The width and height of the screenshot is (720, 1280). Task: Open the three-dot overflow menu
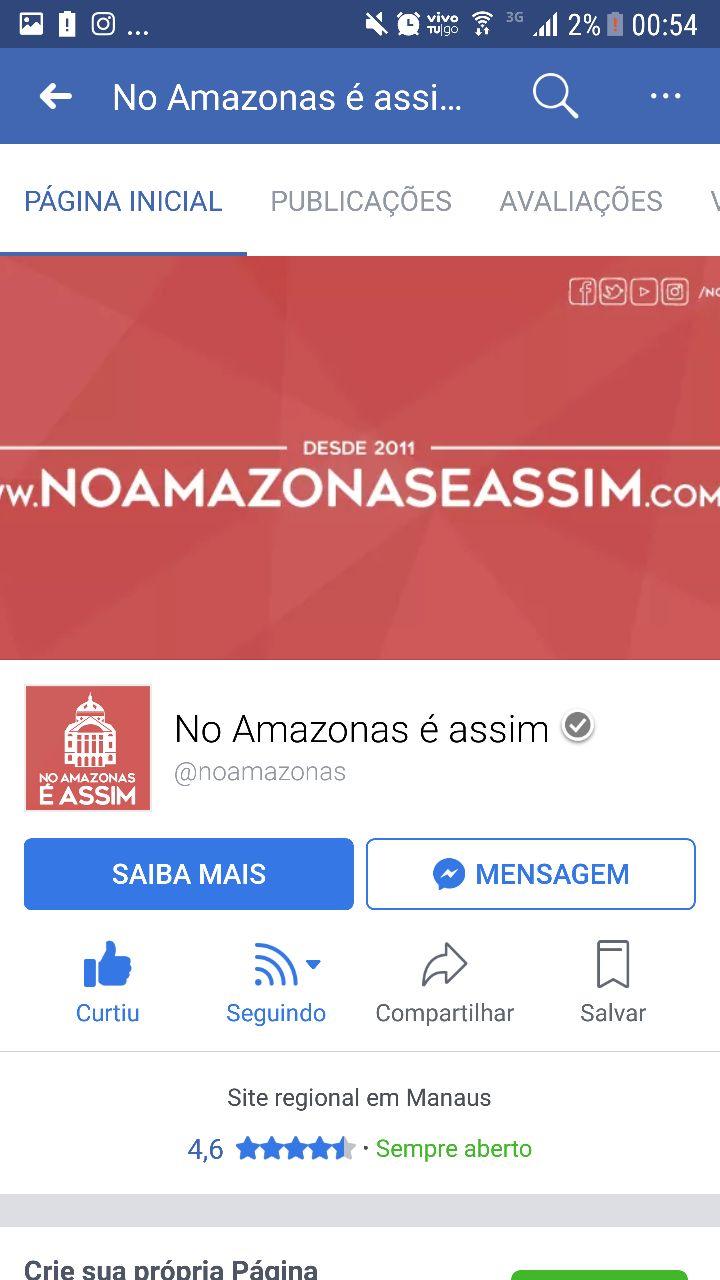tap(665, 97)
